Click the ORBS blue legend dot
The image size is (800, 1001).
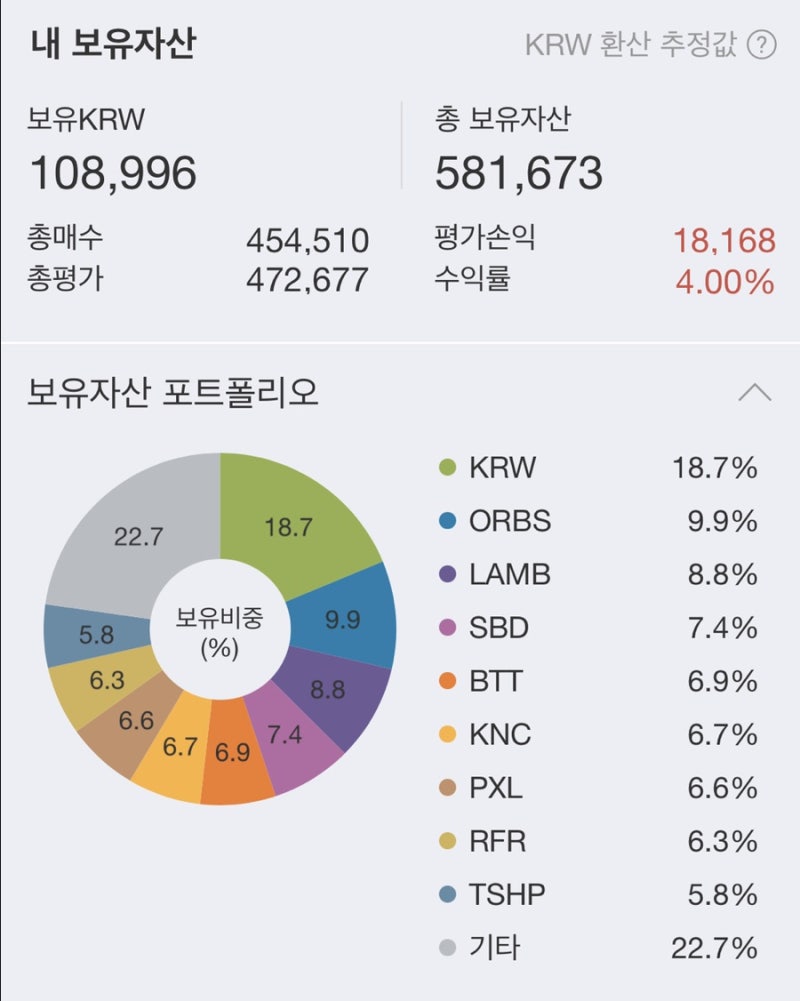point(448,521)
